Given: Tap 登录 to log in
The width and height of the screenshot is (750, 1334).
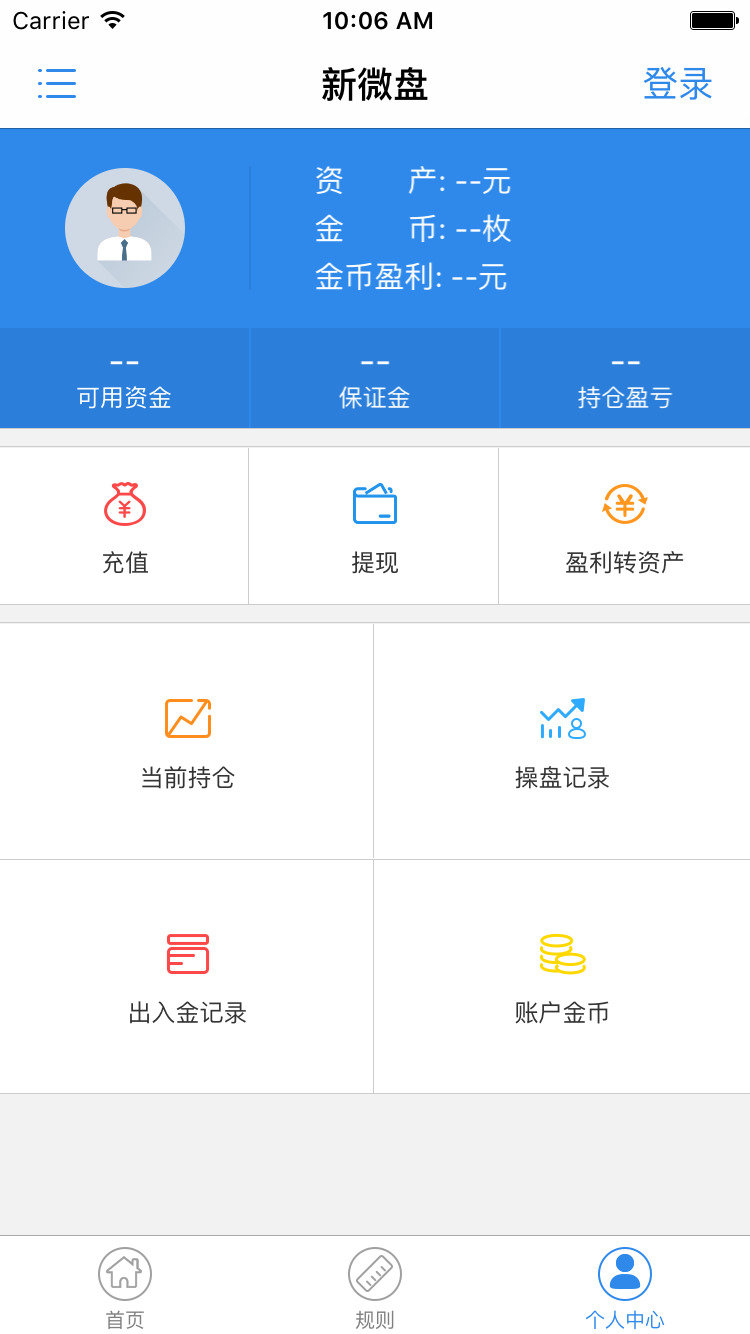Looking at the screenshot, I should (677, 84).
